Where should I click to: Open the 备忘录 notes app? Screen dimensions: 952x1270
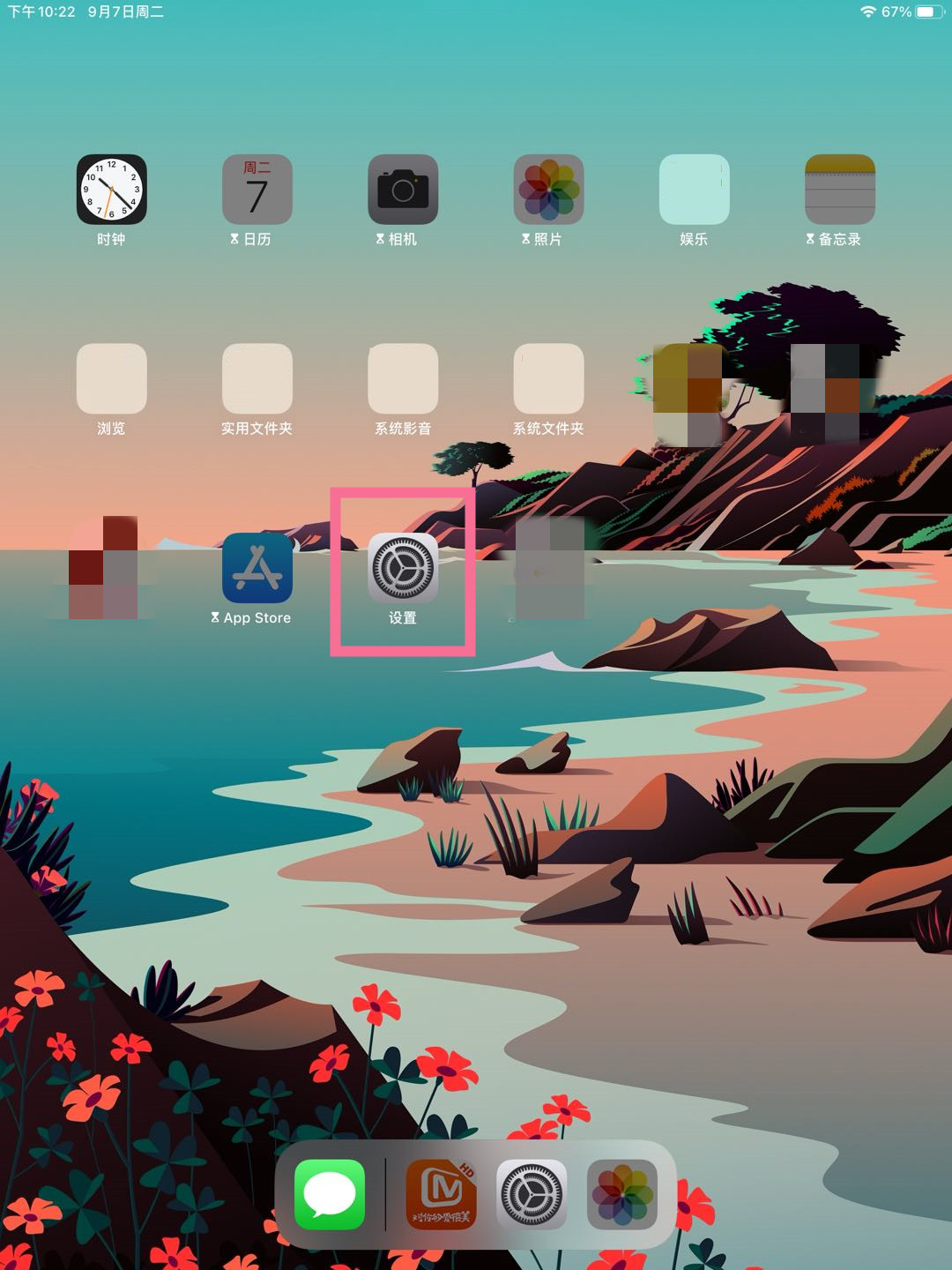coord(839,190)
